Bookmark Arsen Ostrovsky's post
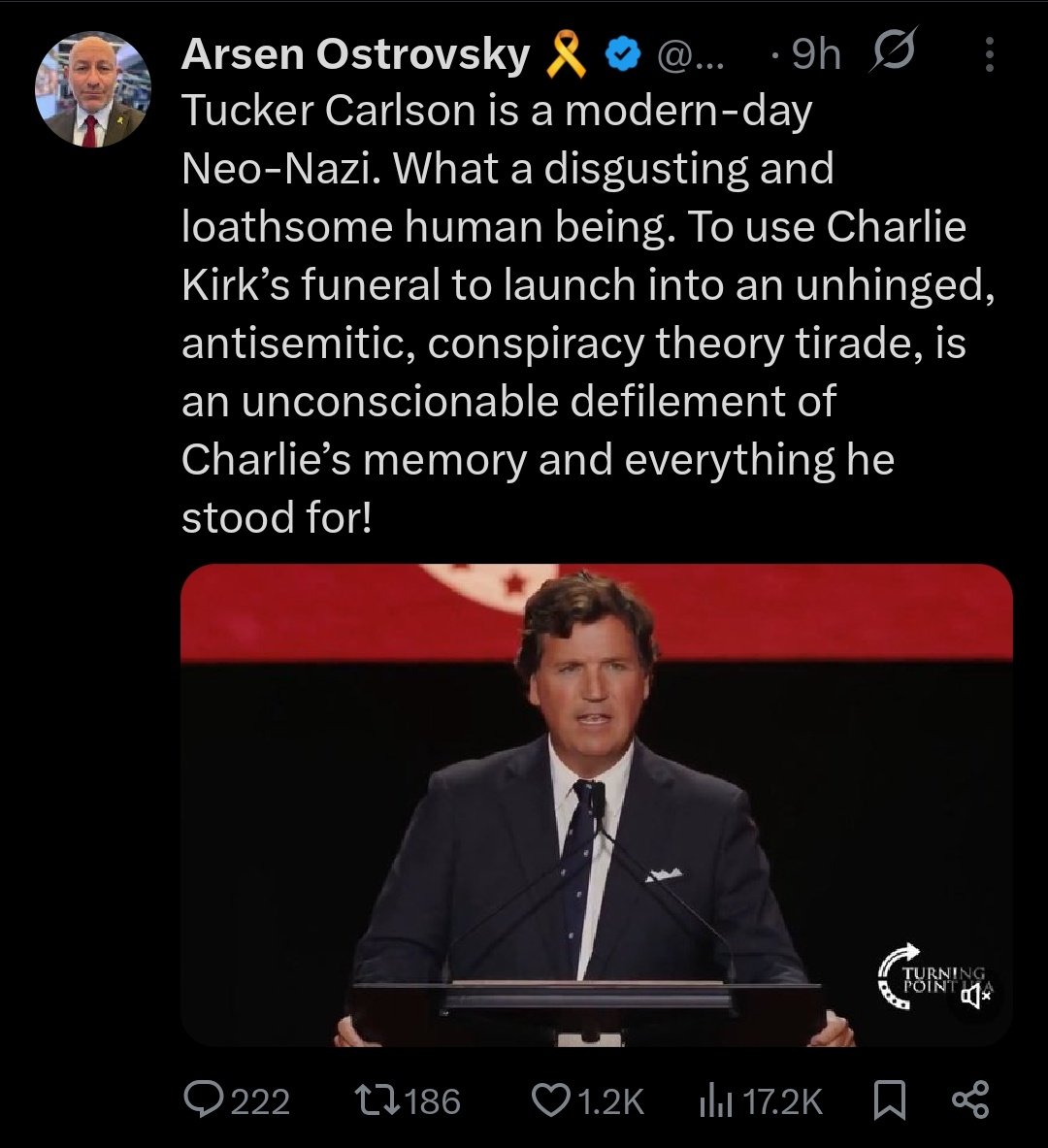The height and width of the screenshot is (1148, 1048). (890, 1100)
